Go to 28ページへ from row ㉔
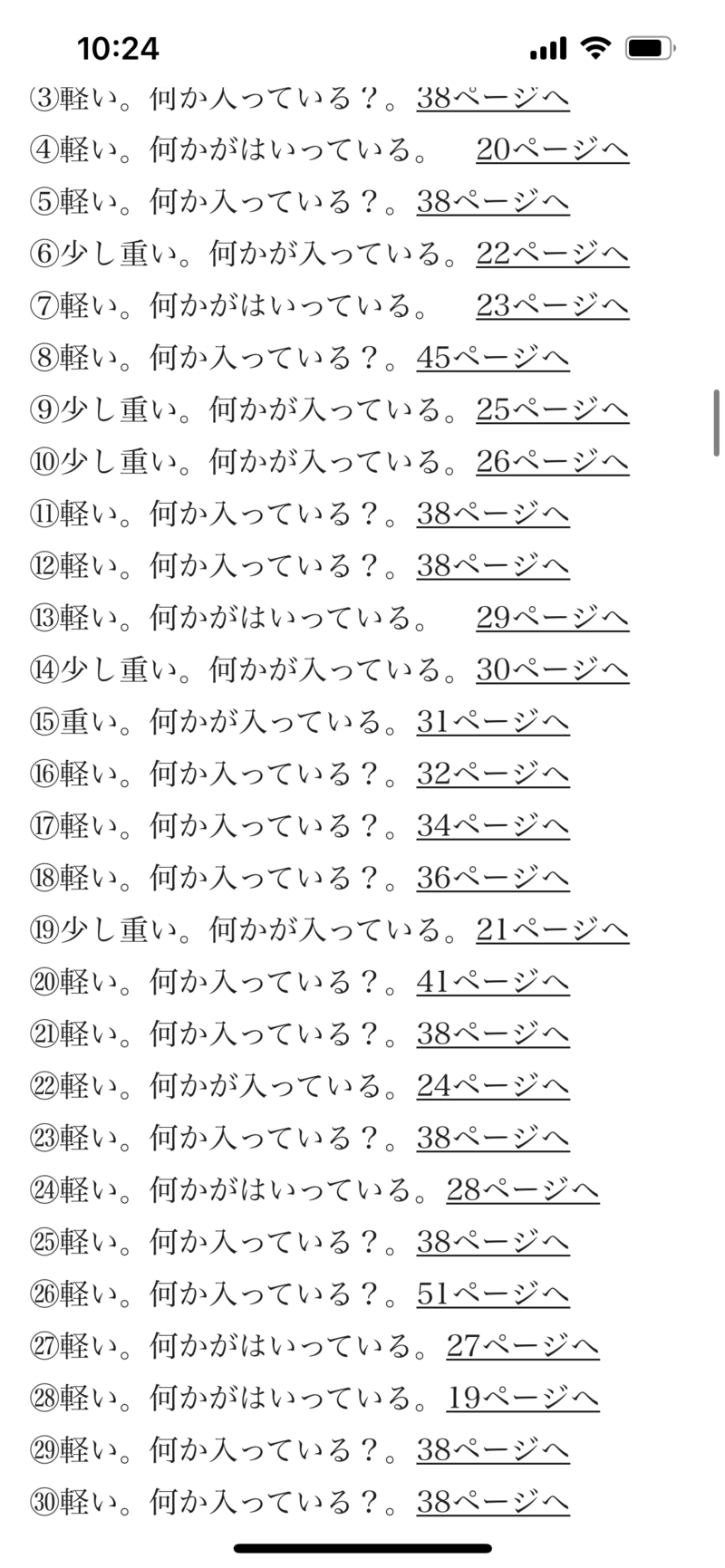The height and width of the screenshot is (1568, 725). click(x=522, y=1189)
